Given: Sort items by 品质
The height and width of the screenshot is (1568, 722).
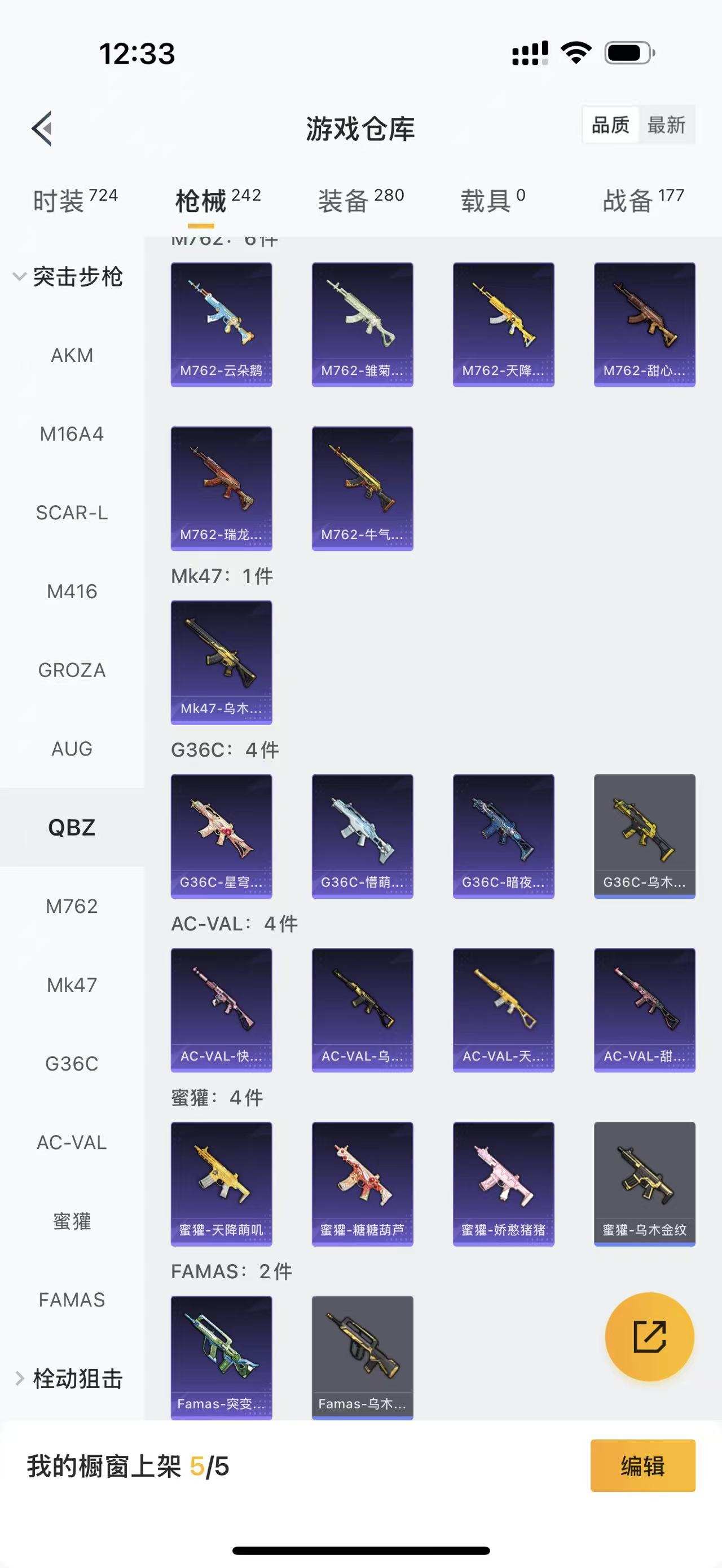Looking at the screenshot, I should coord(610,125).
